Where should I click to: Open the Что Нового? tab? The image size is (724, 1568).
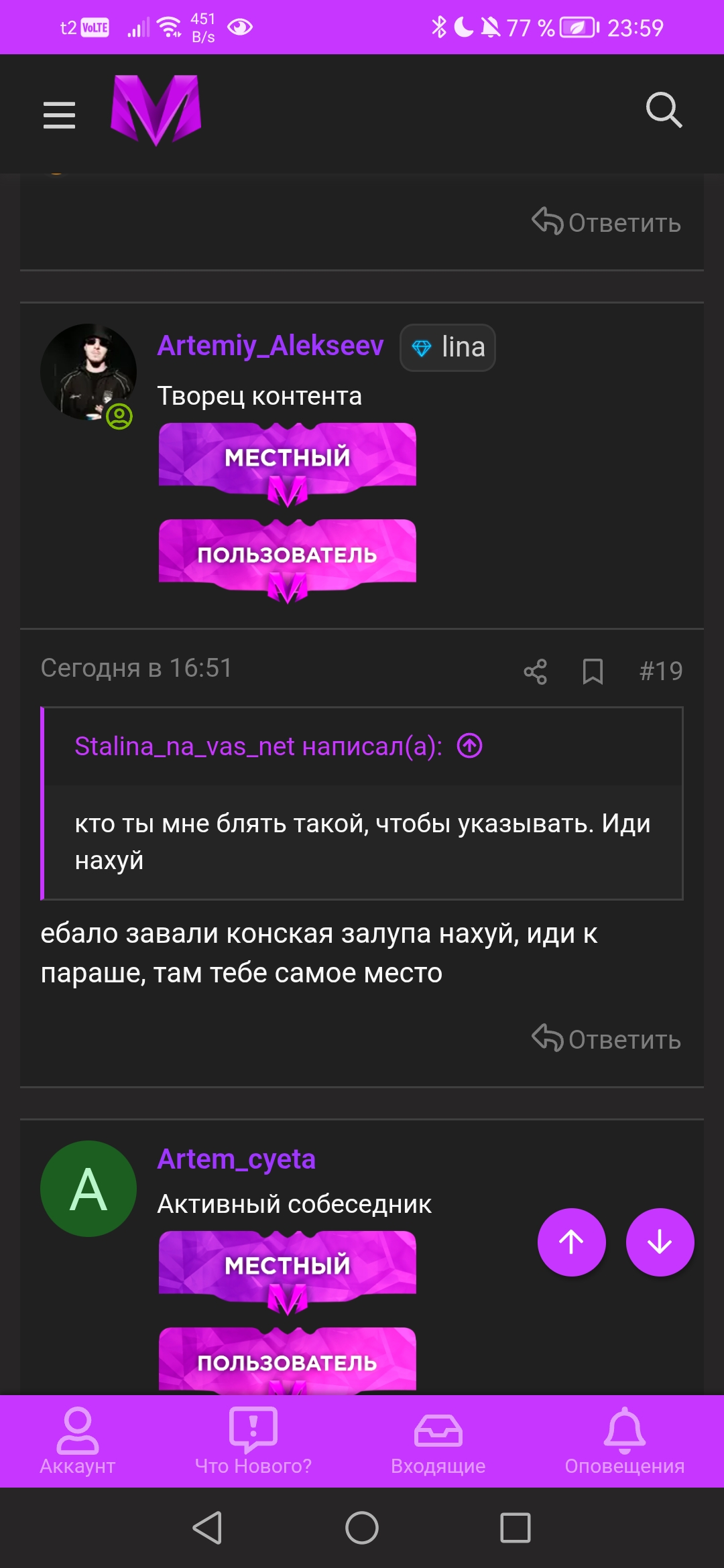pyautogui.click(x=253, y=1441)
